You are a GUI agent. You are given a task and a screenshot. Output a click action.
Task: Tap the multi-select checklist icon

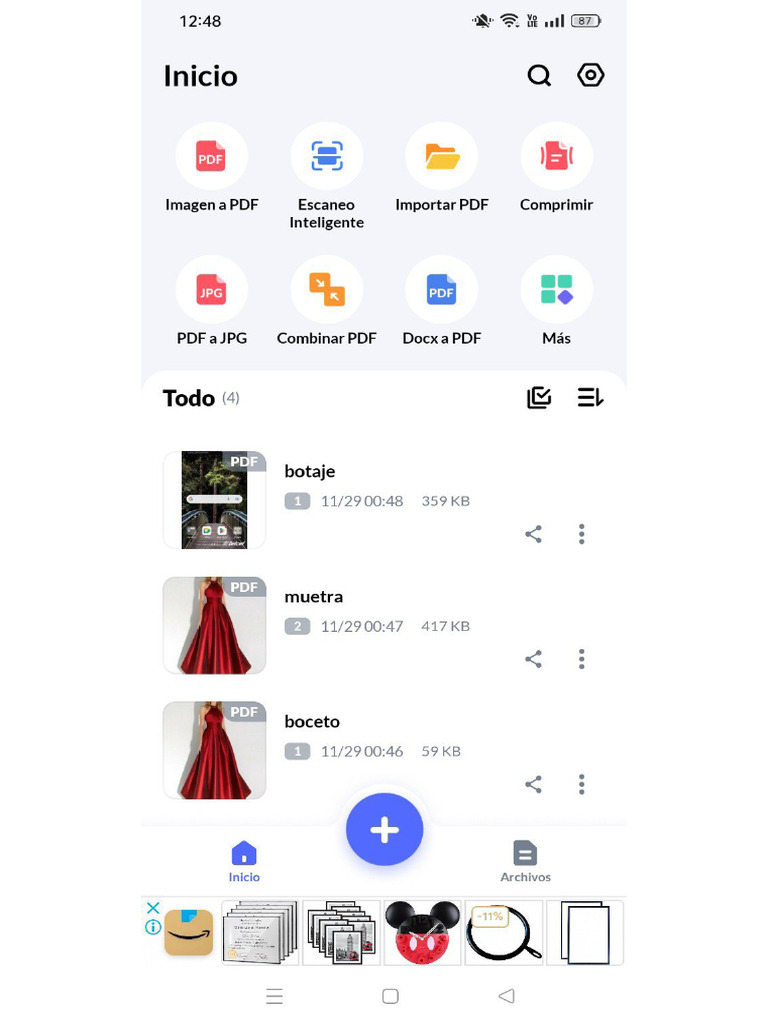pyautogui.click(x=539, y=398)
